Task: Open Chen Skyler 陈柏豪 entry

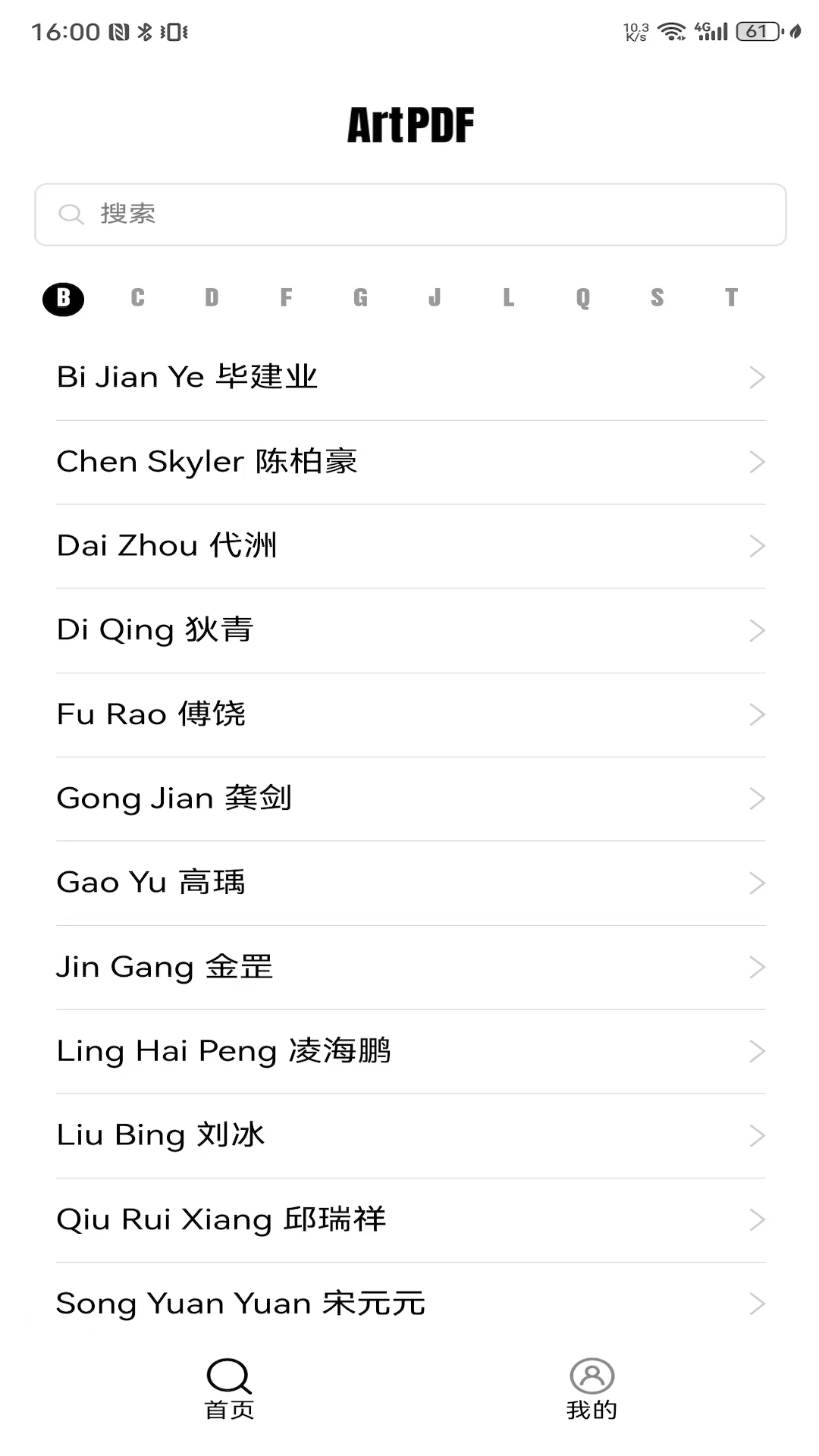Action: 409,462
